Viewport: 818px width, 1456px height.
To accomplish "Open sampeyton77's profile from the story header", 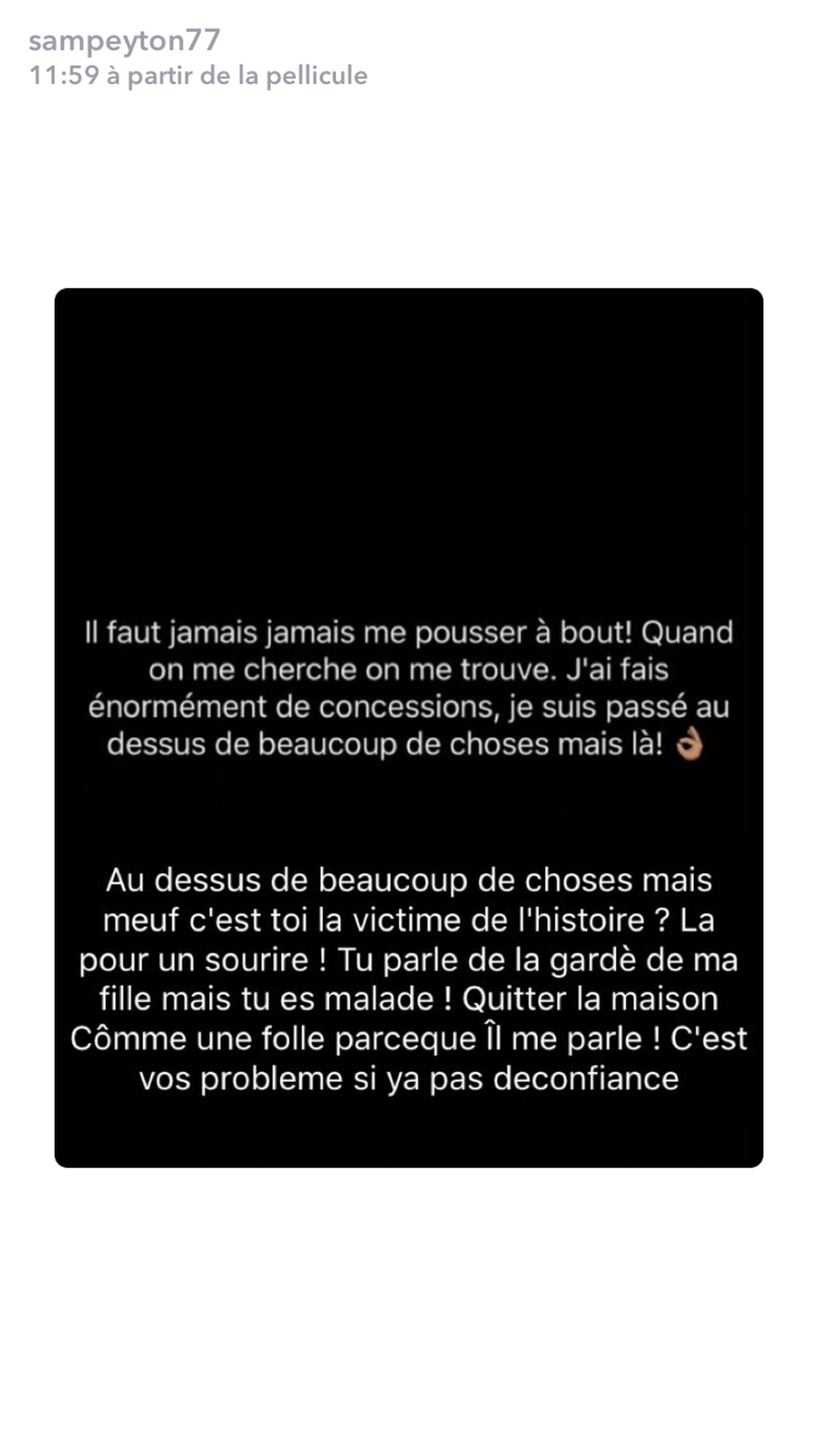I will pos(125,41).
